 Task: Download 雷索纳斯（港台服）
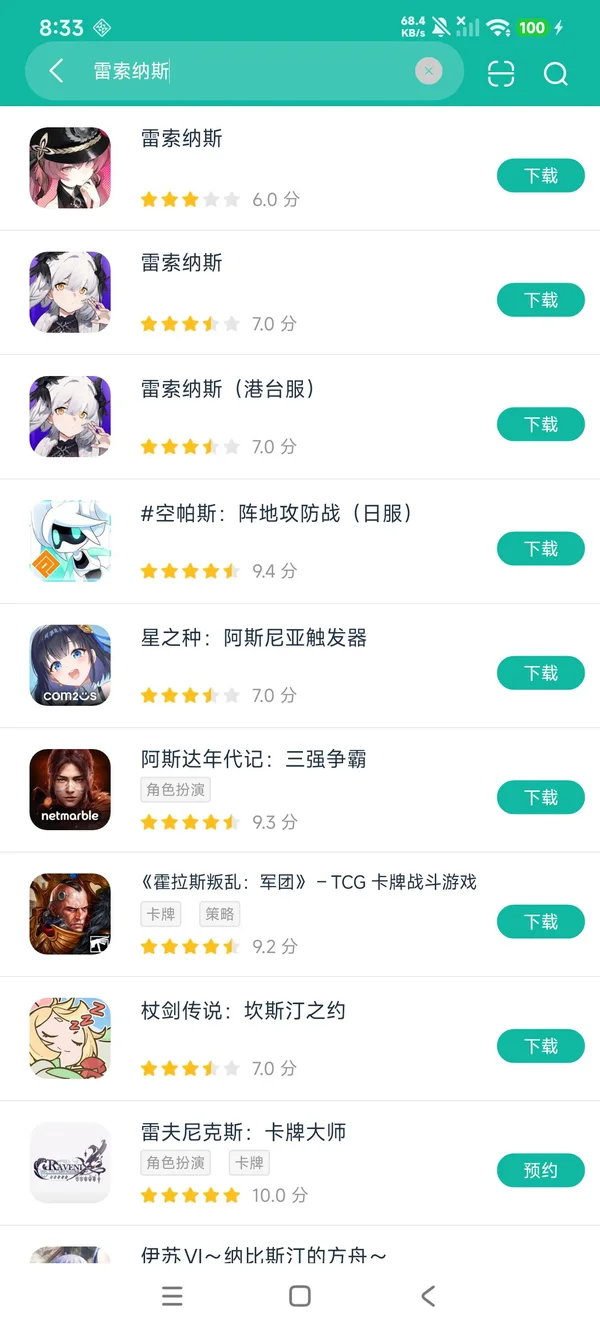tap(540, 424)
